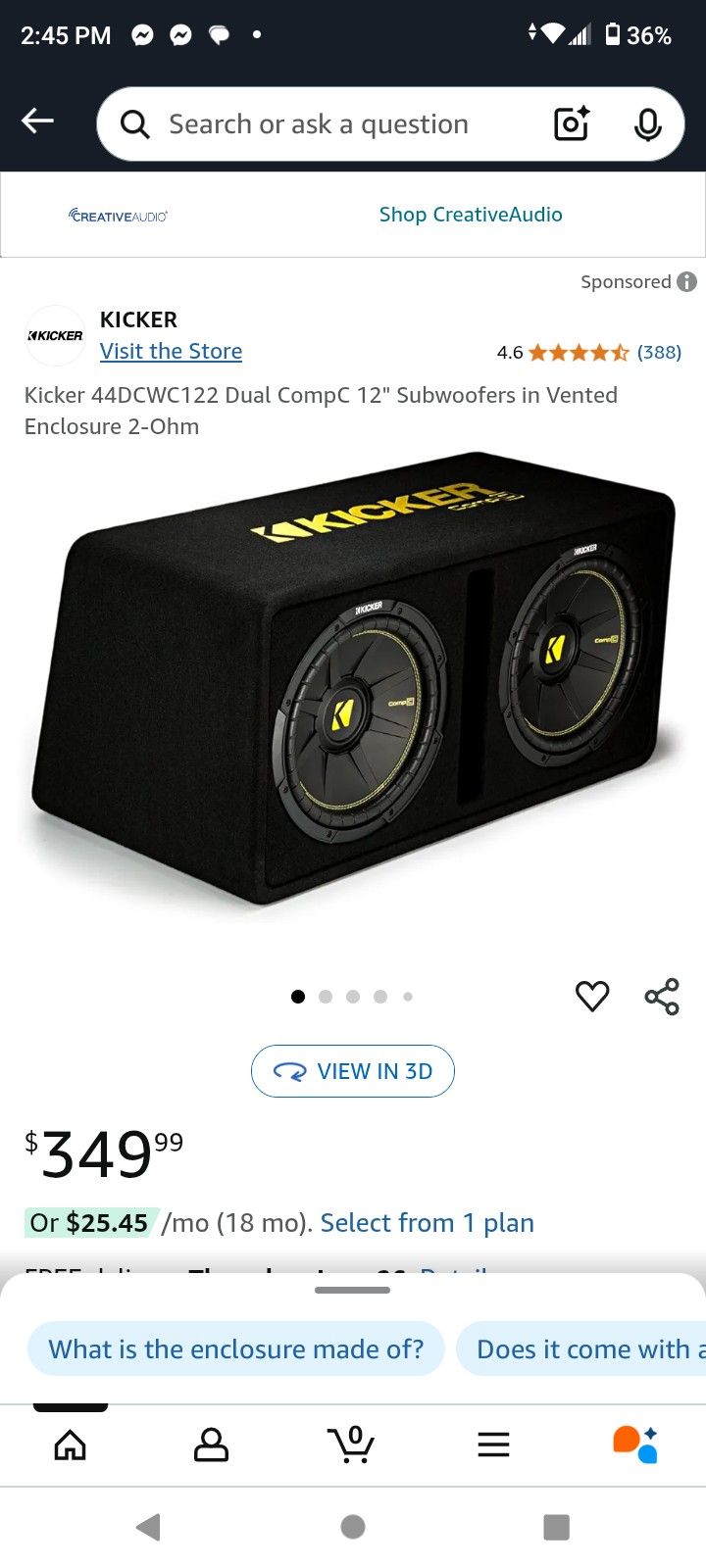Open the 388 ratings reviews

(x=659, y=352)
